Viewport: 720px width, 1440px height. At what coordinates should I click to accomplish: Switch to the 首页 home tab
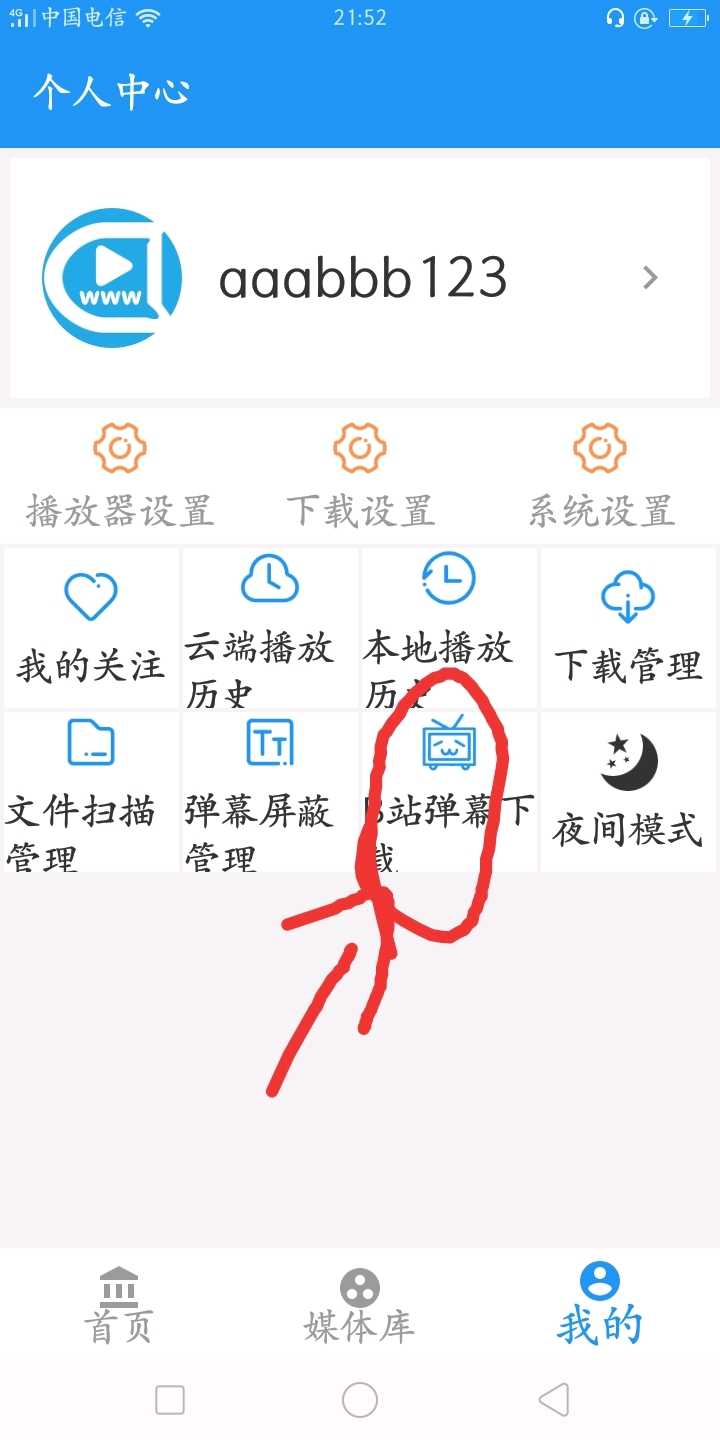click(119, 1305)
